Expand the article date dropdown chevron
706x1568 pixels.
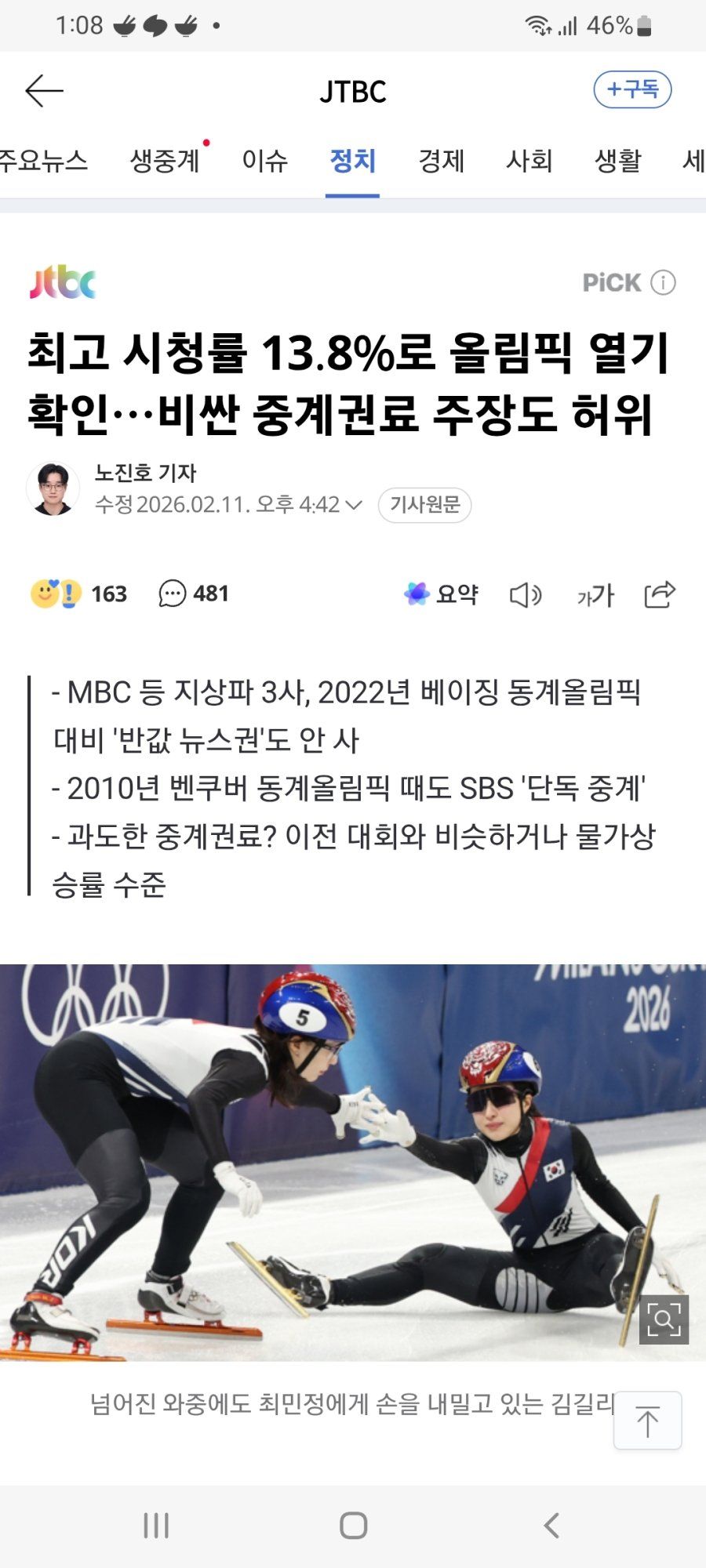pyautogui.click(x=354, y=505)
